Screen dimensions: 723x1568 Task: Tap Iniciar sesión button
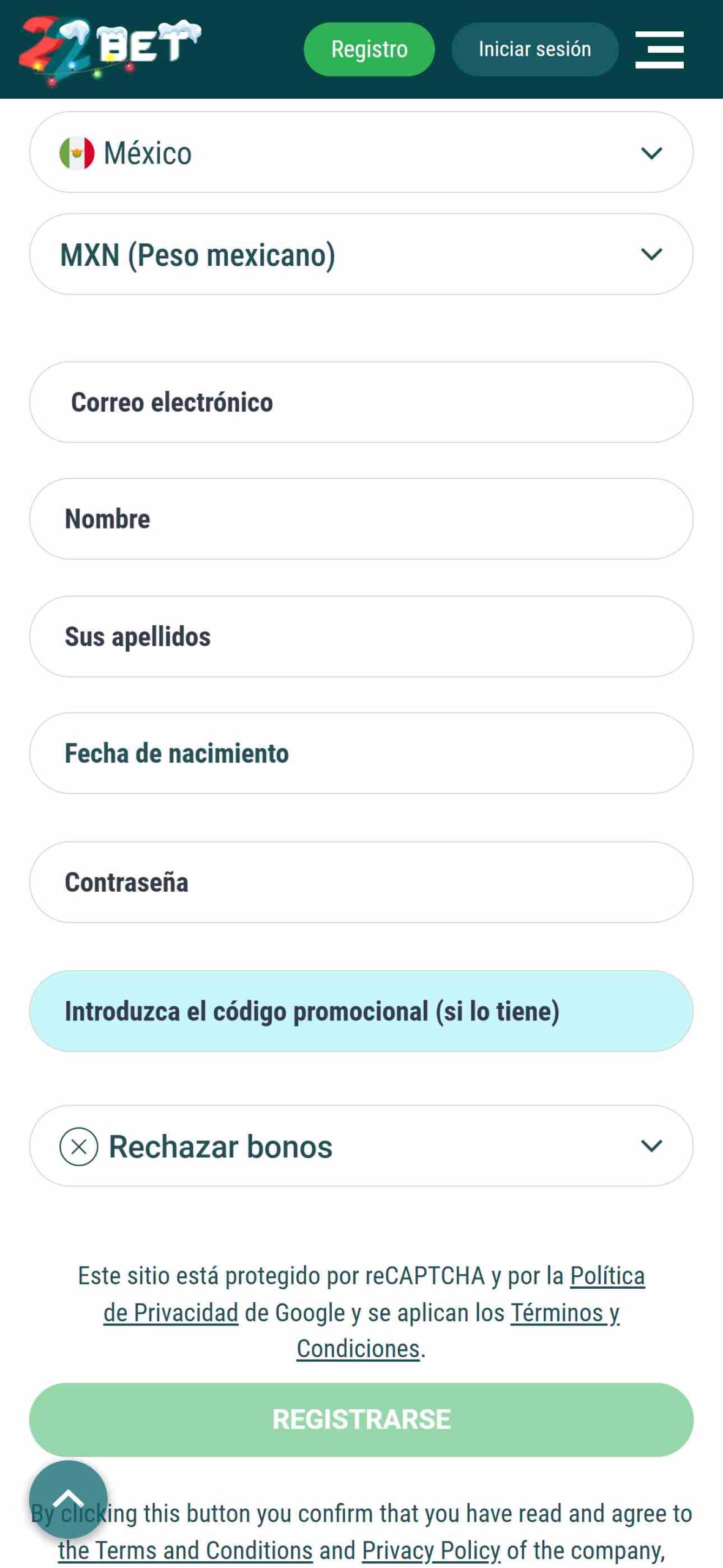(534, 49)
